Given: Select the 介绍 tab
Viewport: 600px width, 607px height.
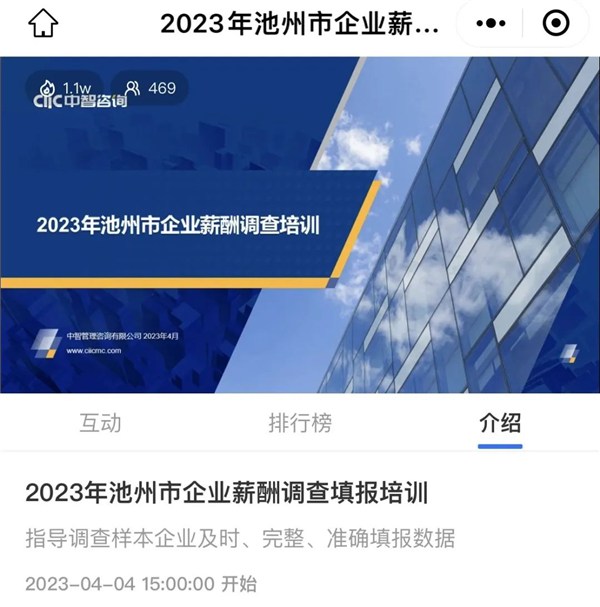Looking at the screenshot, I should 500,422.
